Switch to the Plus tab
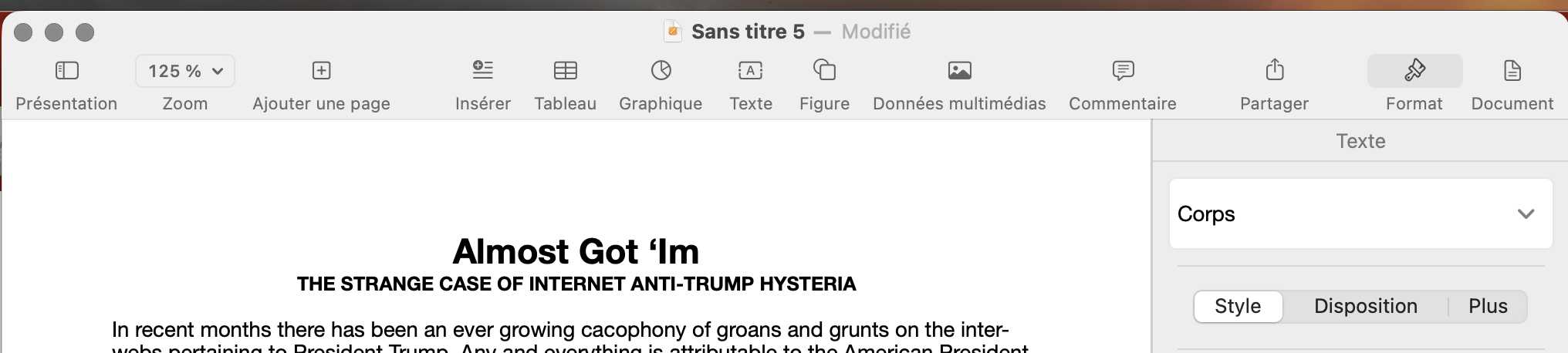 1487,306
